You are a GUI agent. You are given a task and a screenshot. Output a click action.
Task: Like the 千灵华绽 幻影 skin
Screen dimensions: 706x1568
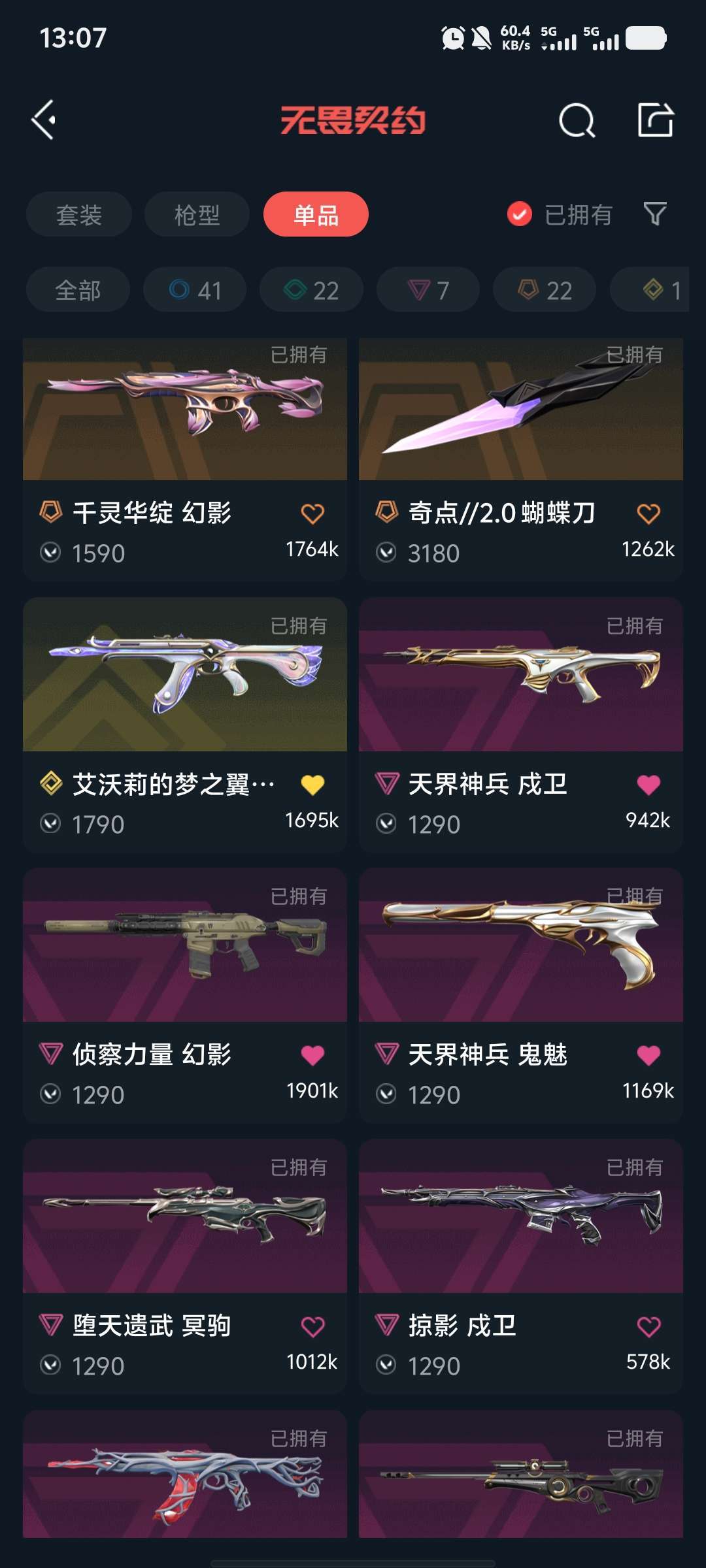point(312,514)
